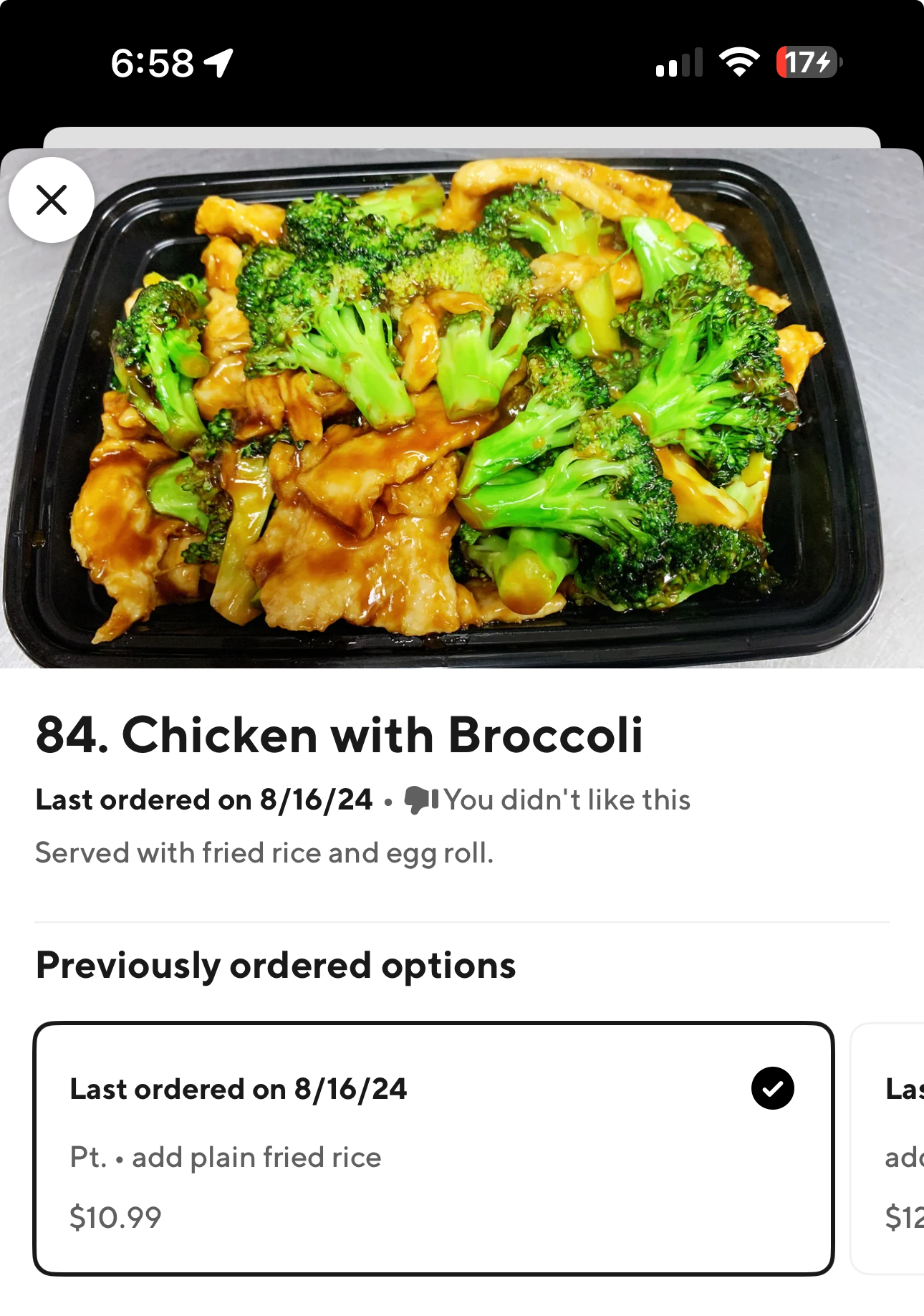The width and height of the screenshot is (924, 1316).
Task: Close the Chicken with Broccoli item sheet
Action: pyautogui.click(x=52, y=200)
